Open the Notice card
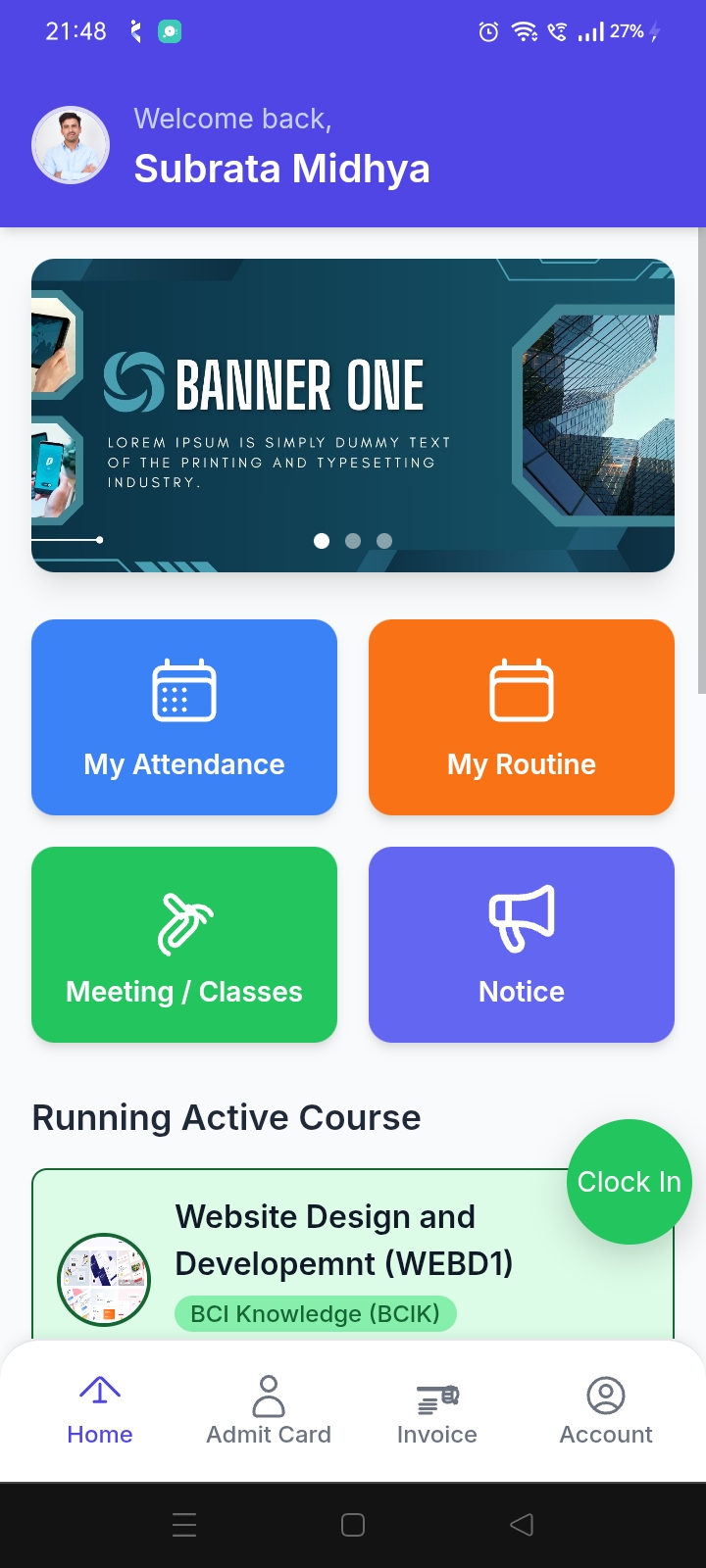The height and width of the screenshot is (1568, 706). pyautogui.click(x=522, y=945)
